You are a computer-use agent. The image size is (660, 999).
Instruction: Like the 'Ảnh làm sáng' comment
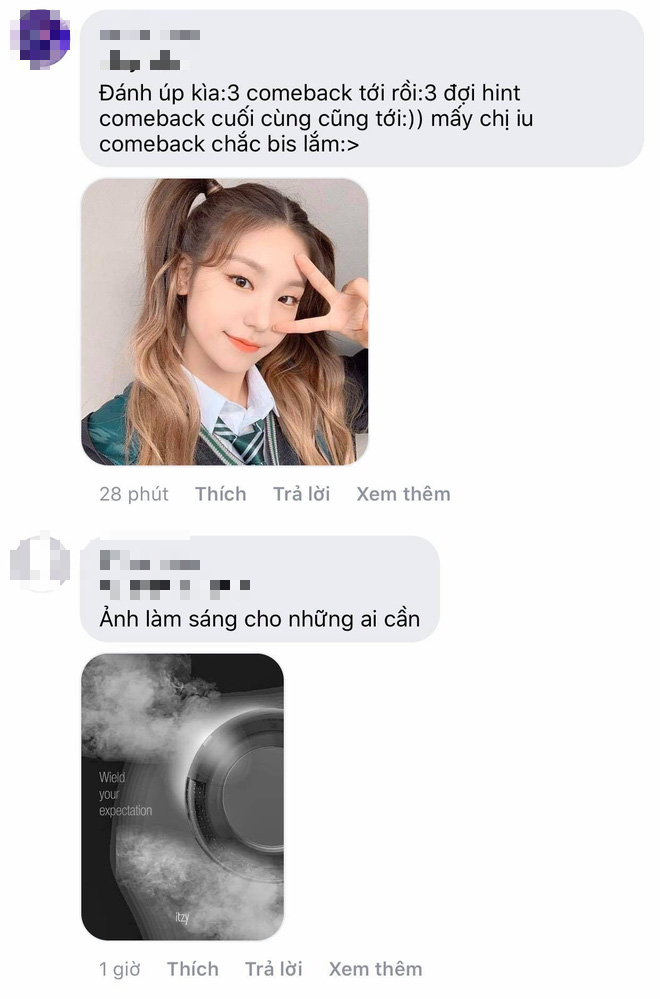coord(192,969)
